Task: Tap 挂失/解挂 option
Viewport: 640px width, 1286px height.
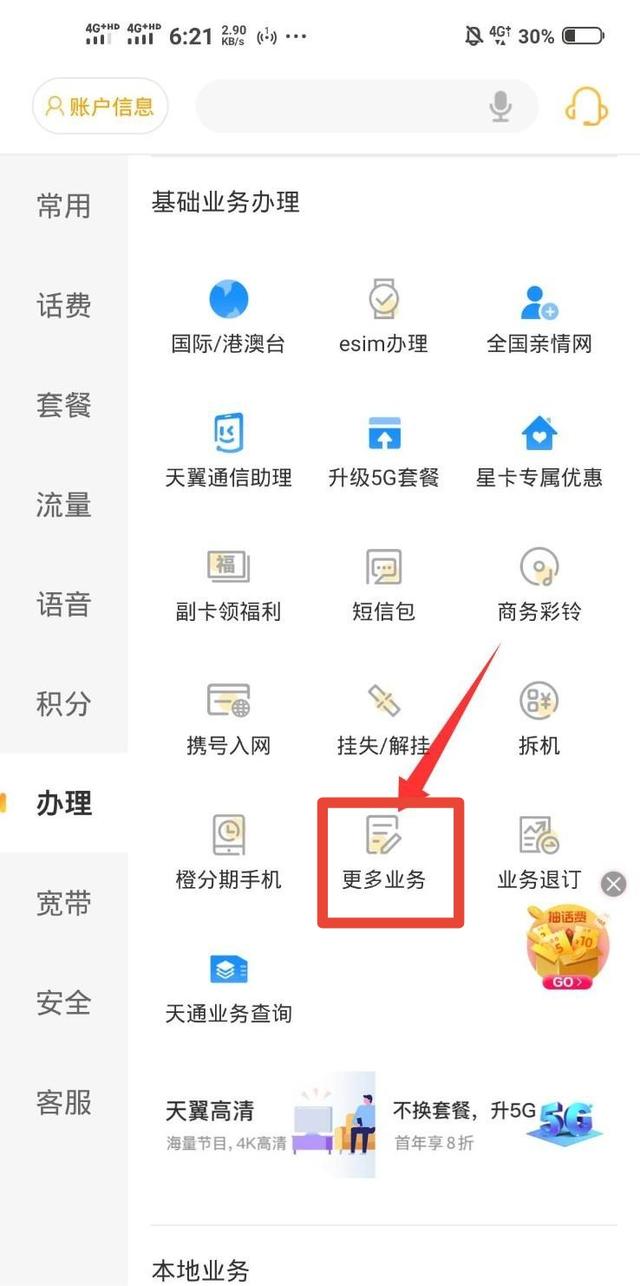Action: [x=383, y=719]
